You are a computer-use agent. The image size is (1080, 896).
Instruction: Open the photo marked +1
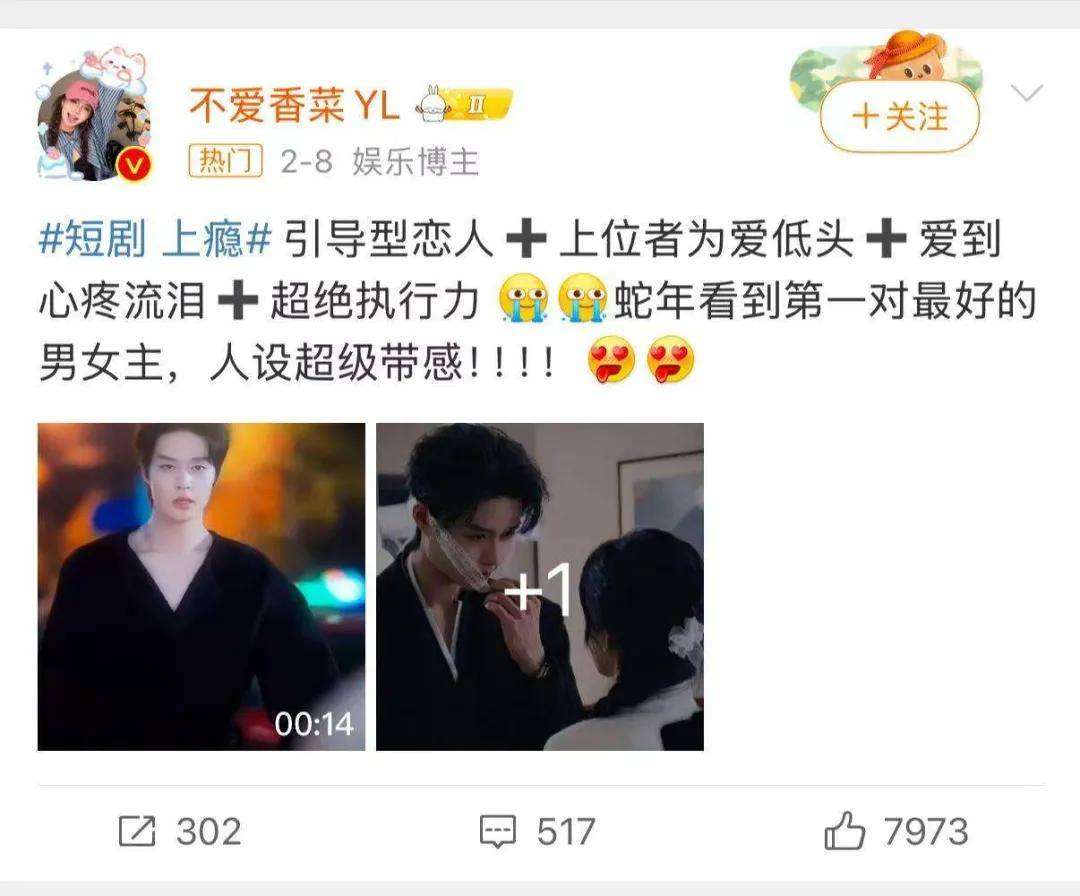[x=539, y=586]
